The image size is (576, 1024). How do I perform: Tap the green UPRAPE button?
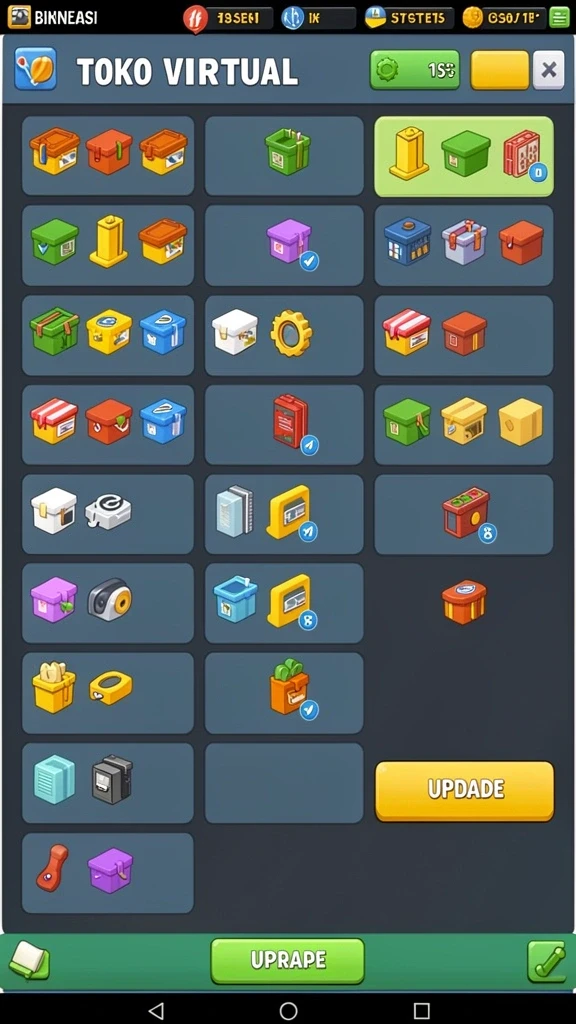287,961
